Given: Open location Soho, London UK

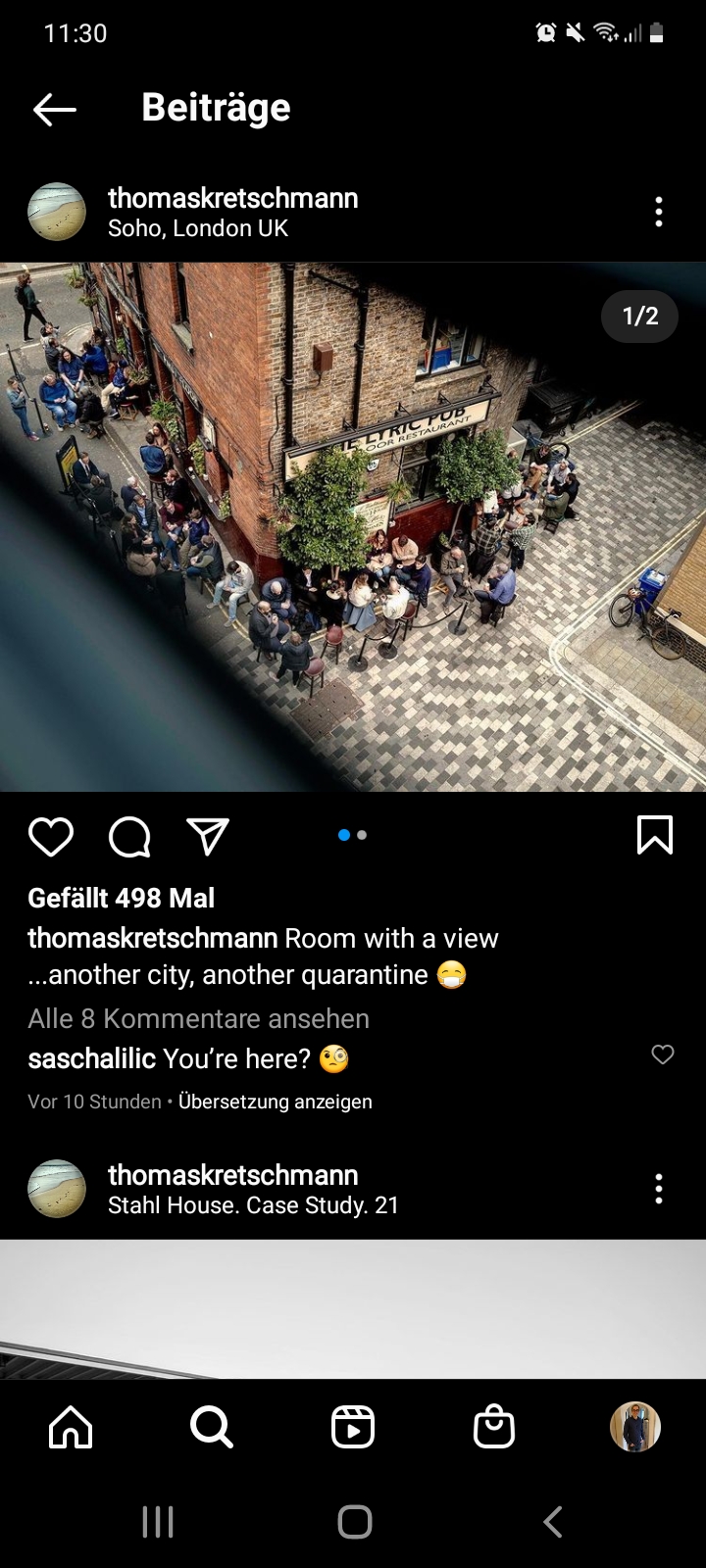Looking at the screenshot, I should 198,228.
